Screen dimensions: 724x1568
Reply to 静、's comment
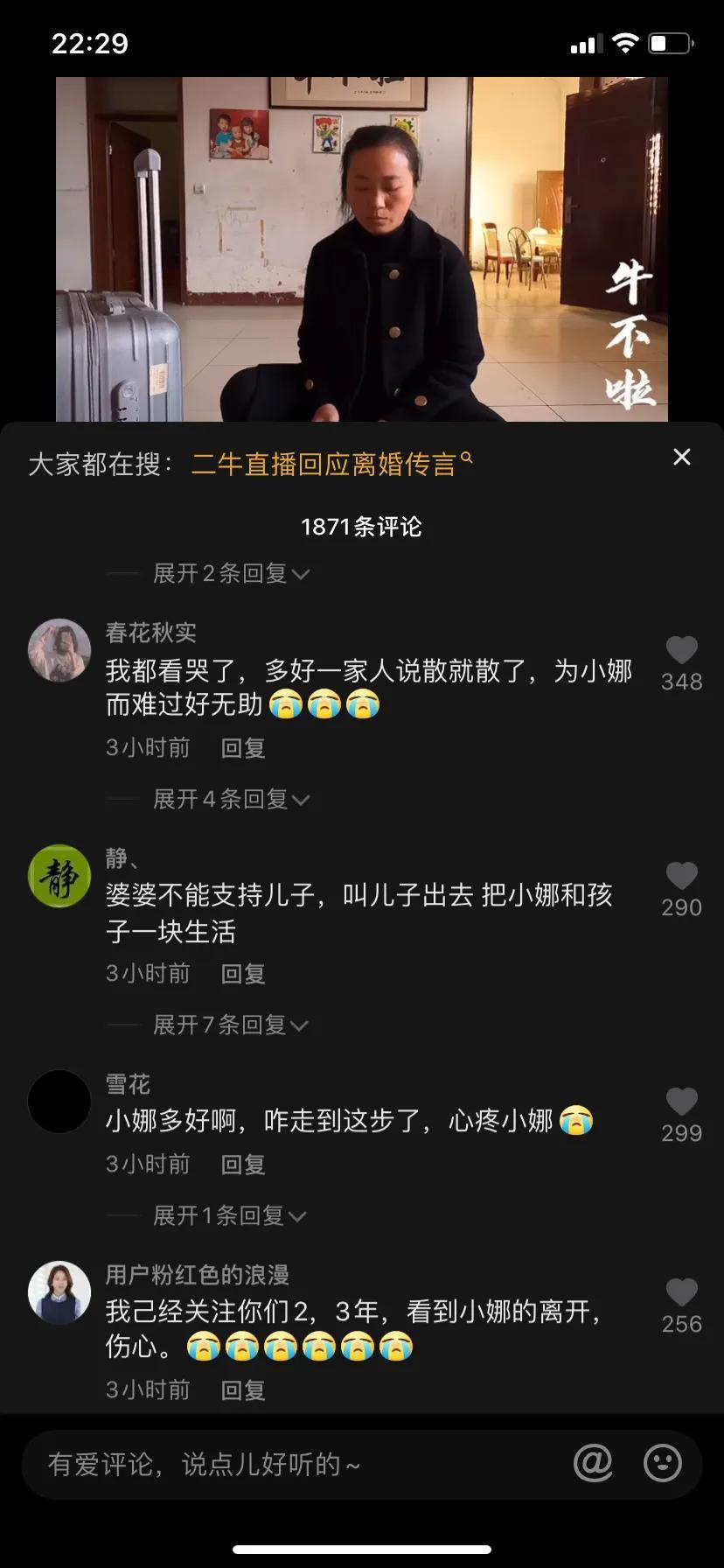click(x=242, y=974)
